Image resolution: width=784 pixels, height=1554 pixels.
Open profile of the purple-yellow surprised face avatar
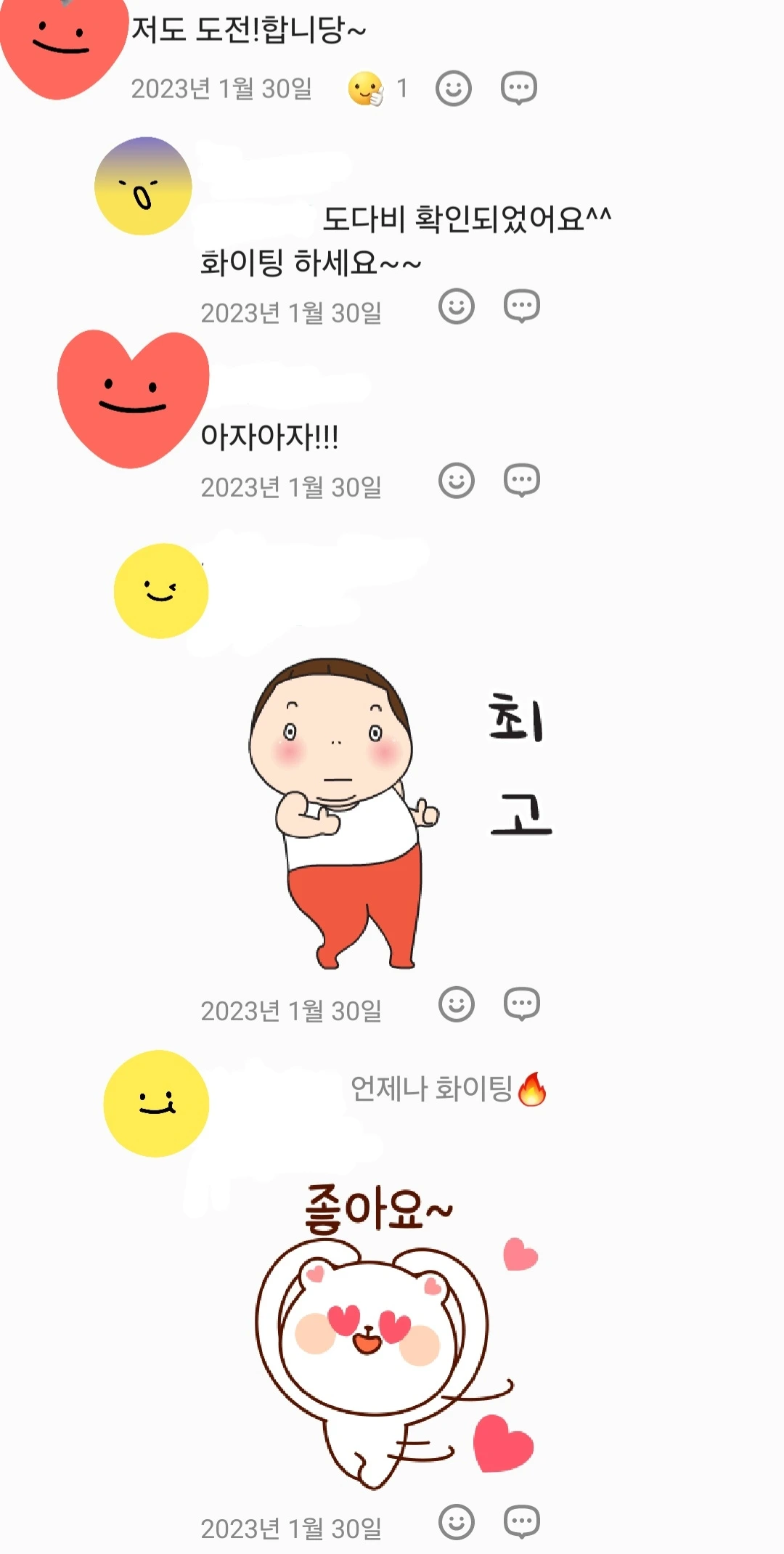[x=143, y=186]
